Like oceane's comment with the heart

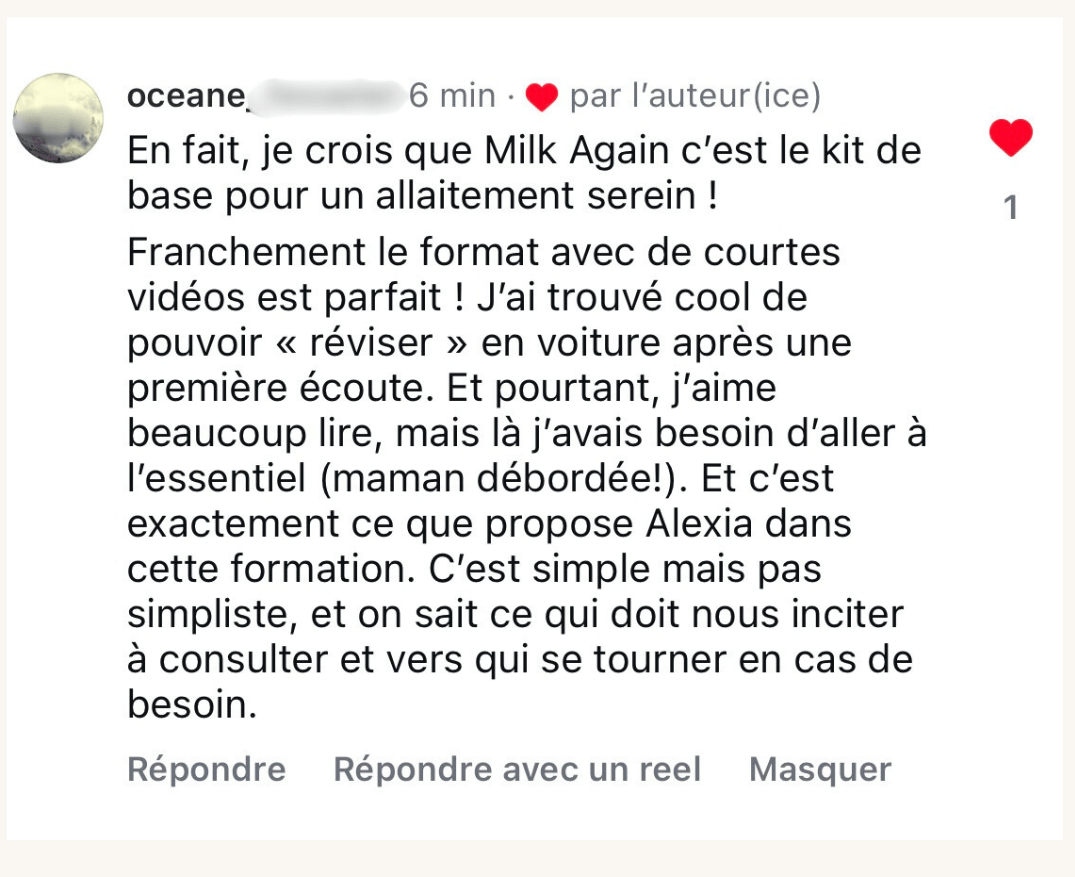pos(1010,138)
